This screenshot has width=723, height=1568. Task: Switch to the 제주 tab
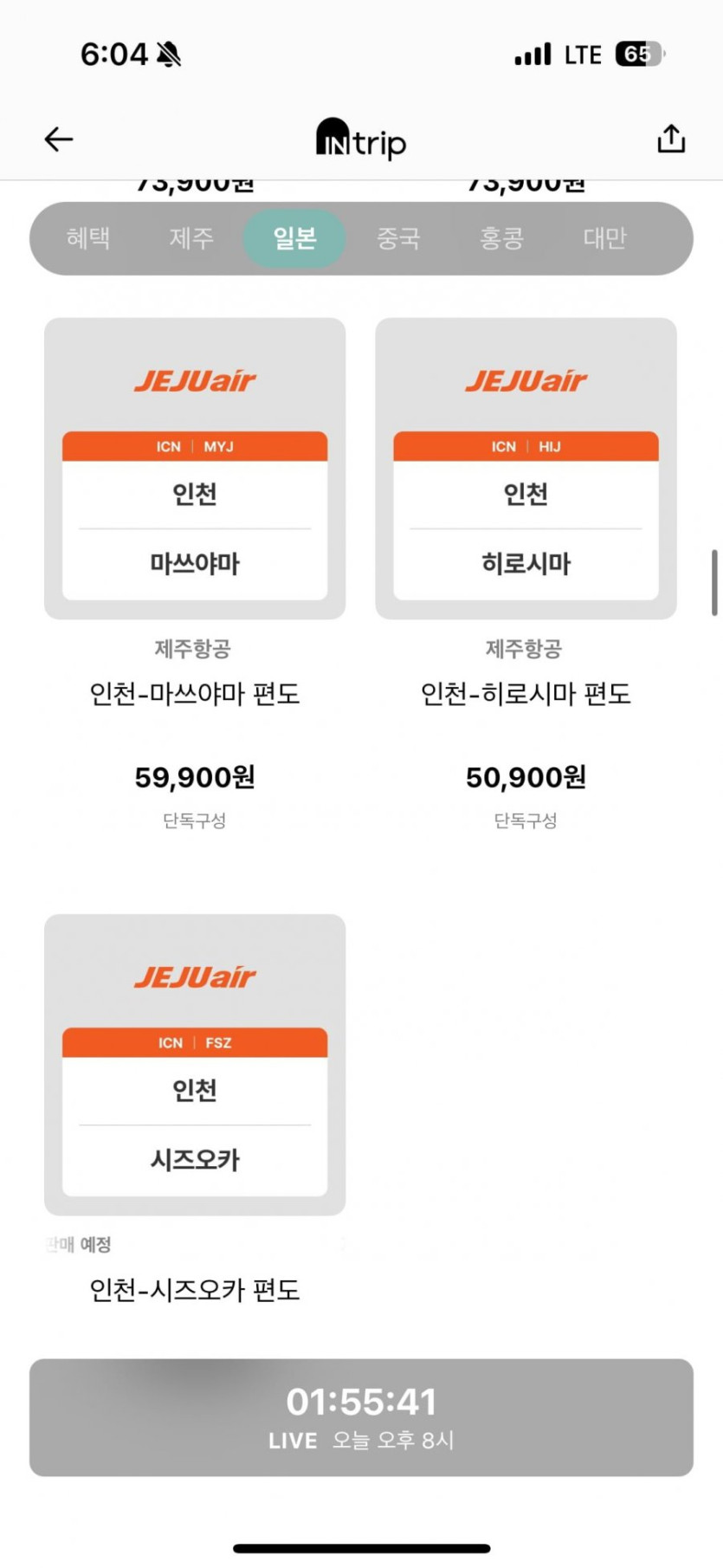pos(191,238)
